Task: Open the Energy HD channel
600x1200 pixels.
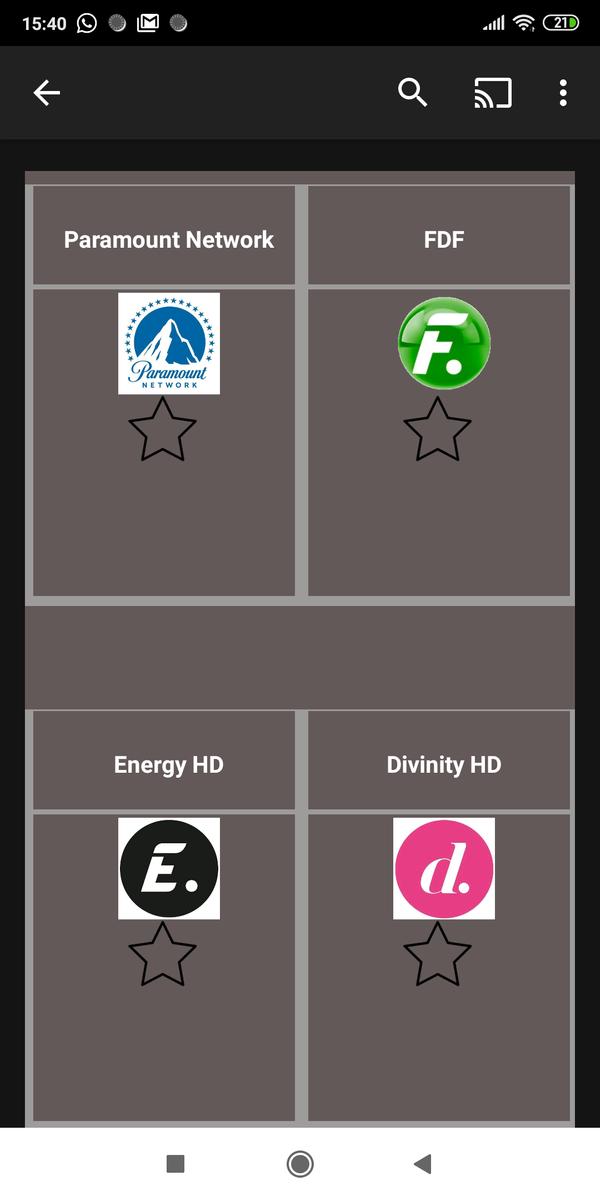Action: tap(169, 868)
